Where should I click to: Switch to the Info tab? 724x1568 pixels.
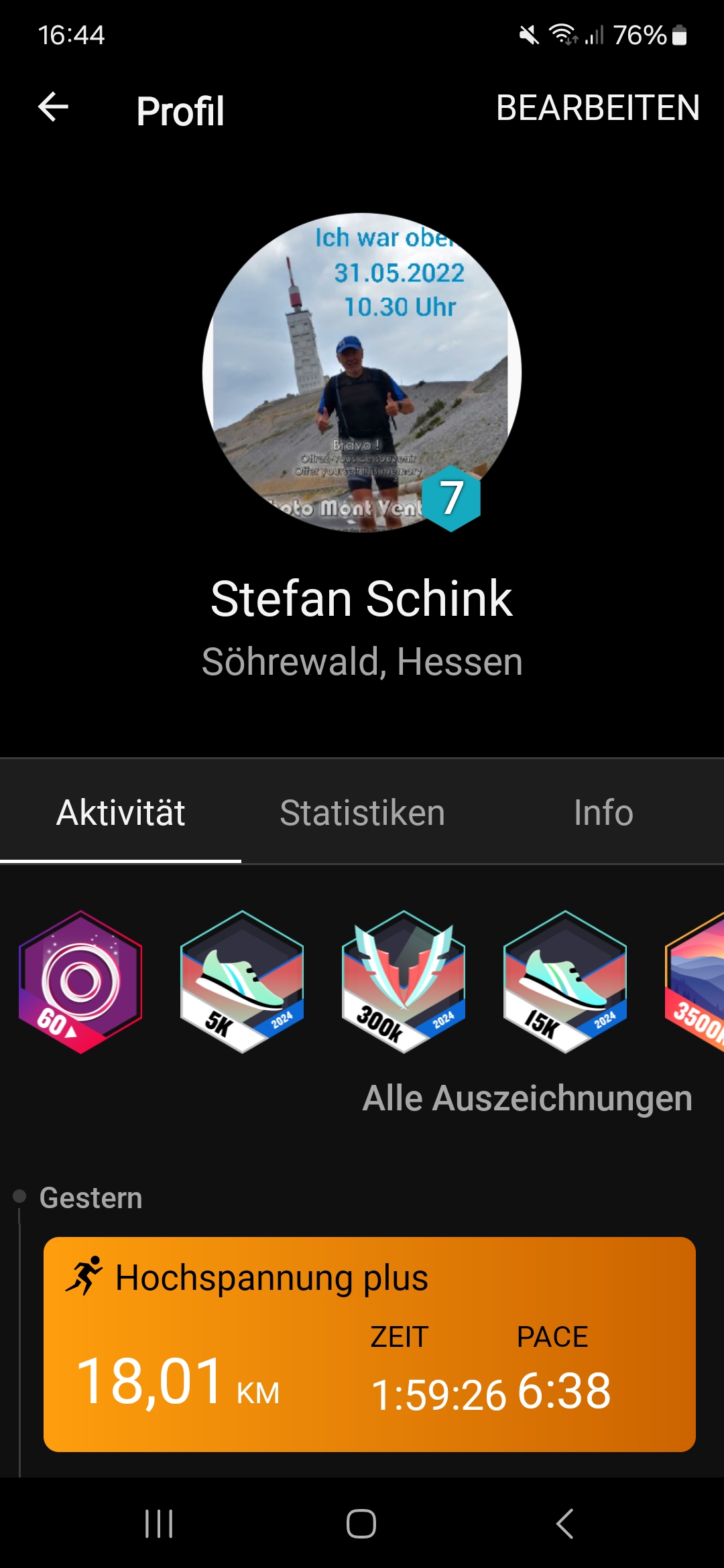tap(603, 813)
